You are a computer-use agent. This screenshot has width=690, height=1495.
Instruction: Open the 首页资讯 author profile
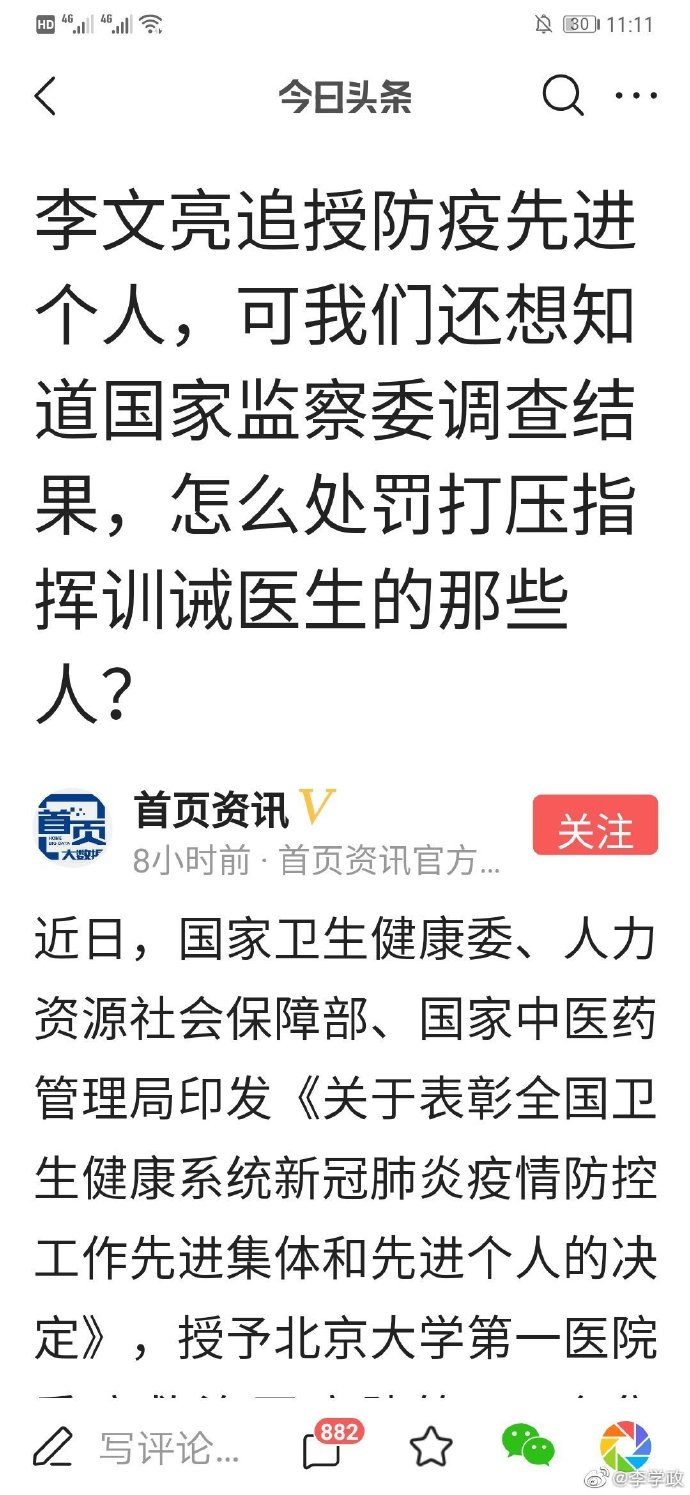pos(212,810)
